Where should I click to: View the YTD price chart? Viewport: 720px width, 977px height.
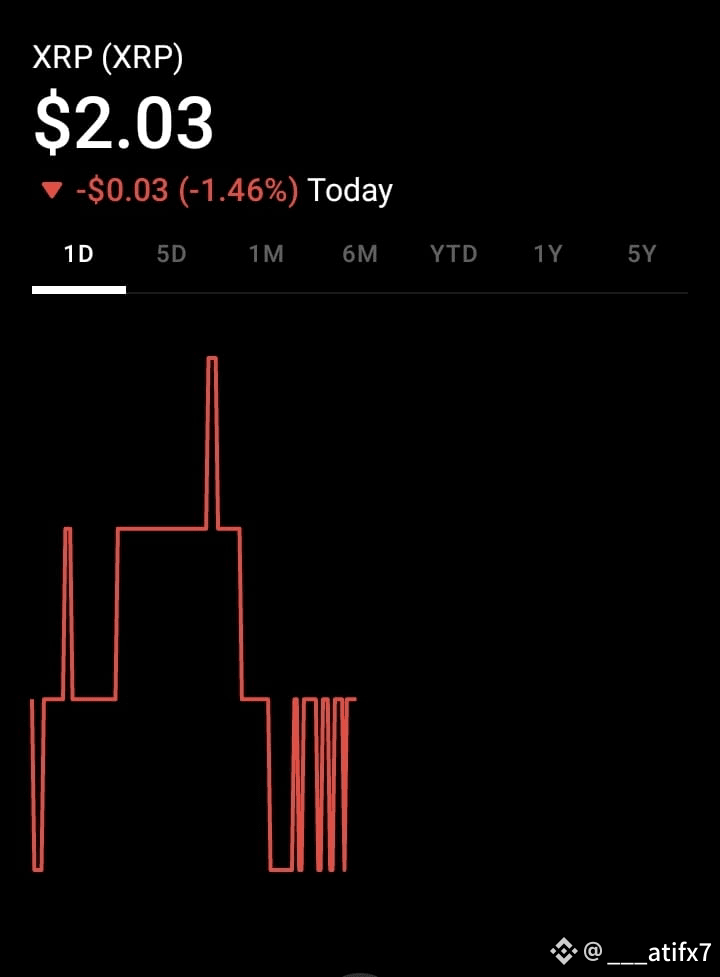coord(454,254)
